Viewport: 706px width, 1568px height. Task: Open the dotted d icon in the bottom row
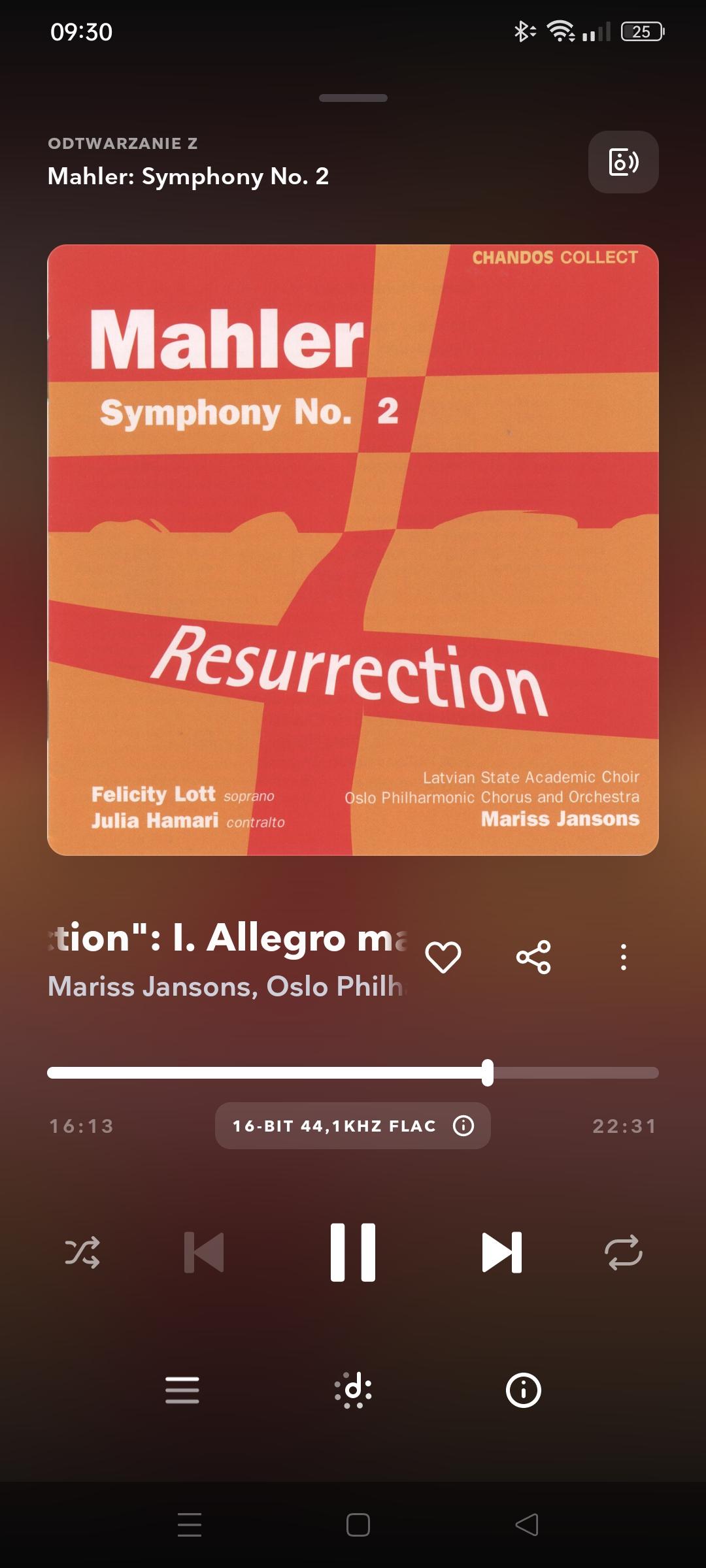(353, 1390)
